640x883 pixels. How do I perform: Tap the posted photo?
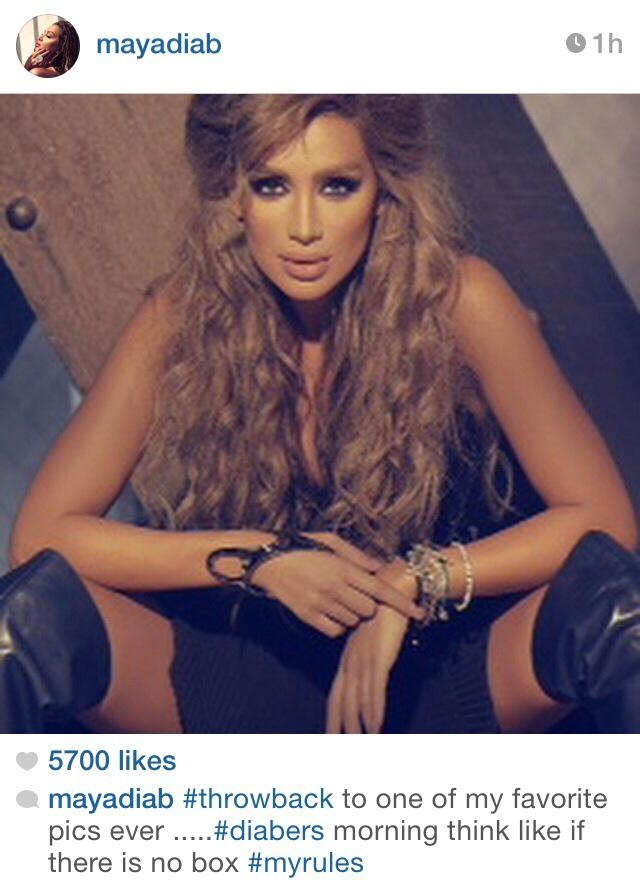coord(320,413)
